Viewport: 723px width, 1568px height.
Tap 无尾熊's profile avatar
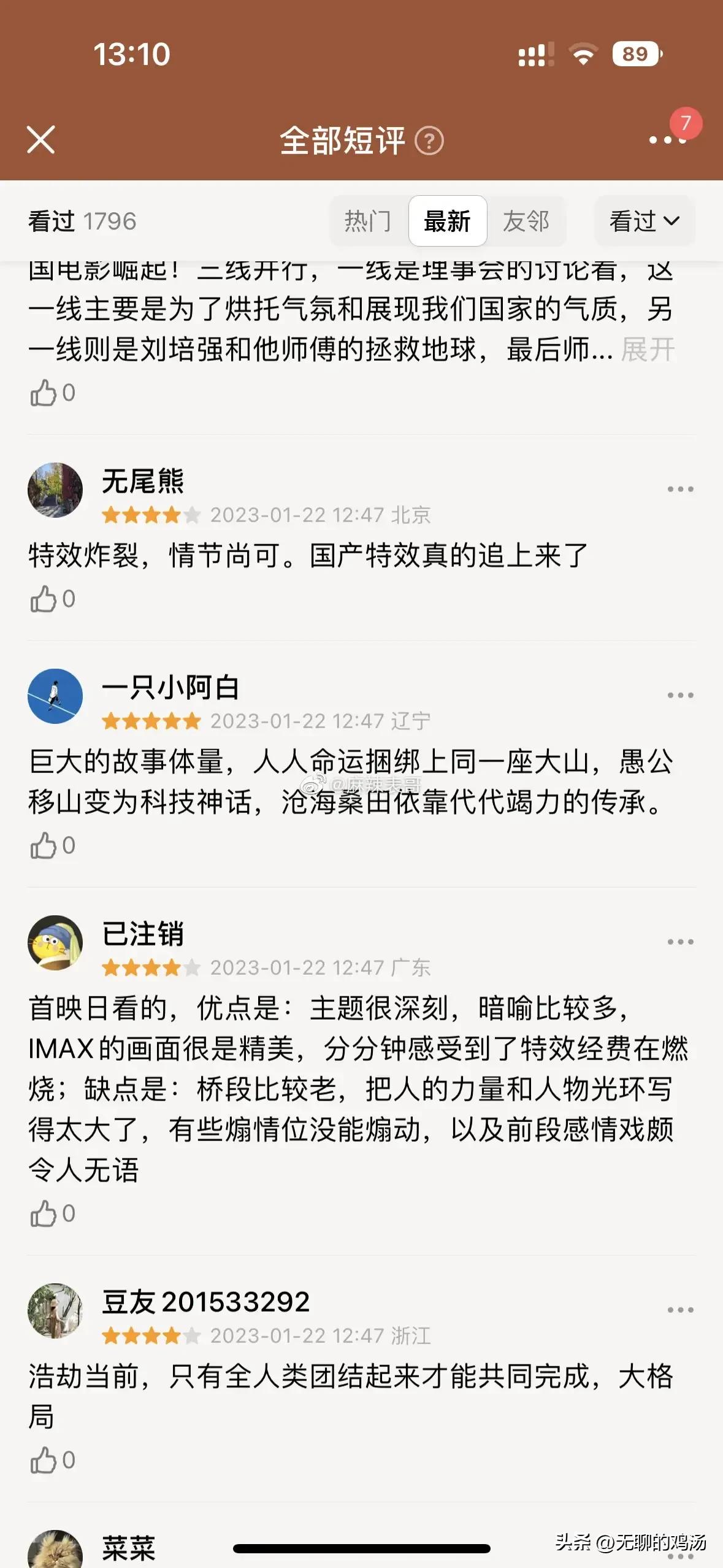(x=55, y=489)
